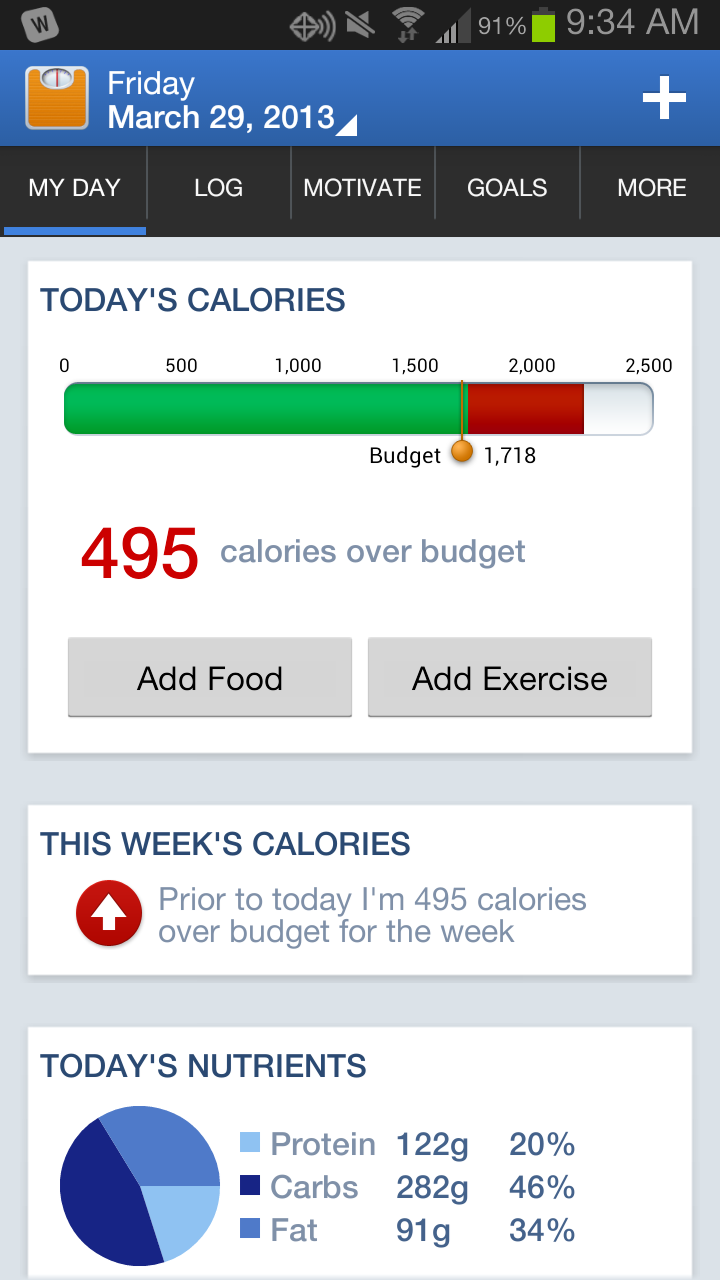Screen dimensions: 720x1280
Task: Select the MORE tab
Action: (651, 188)
